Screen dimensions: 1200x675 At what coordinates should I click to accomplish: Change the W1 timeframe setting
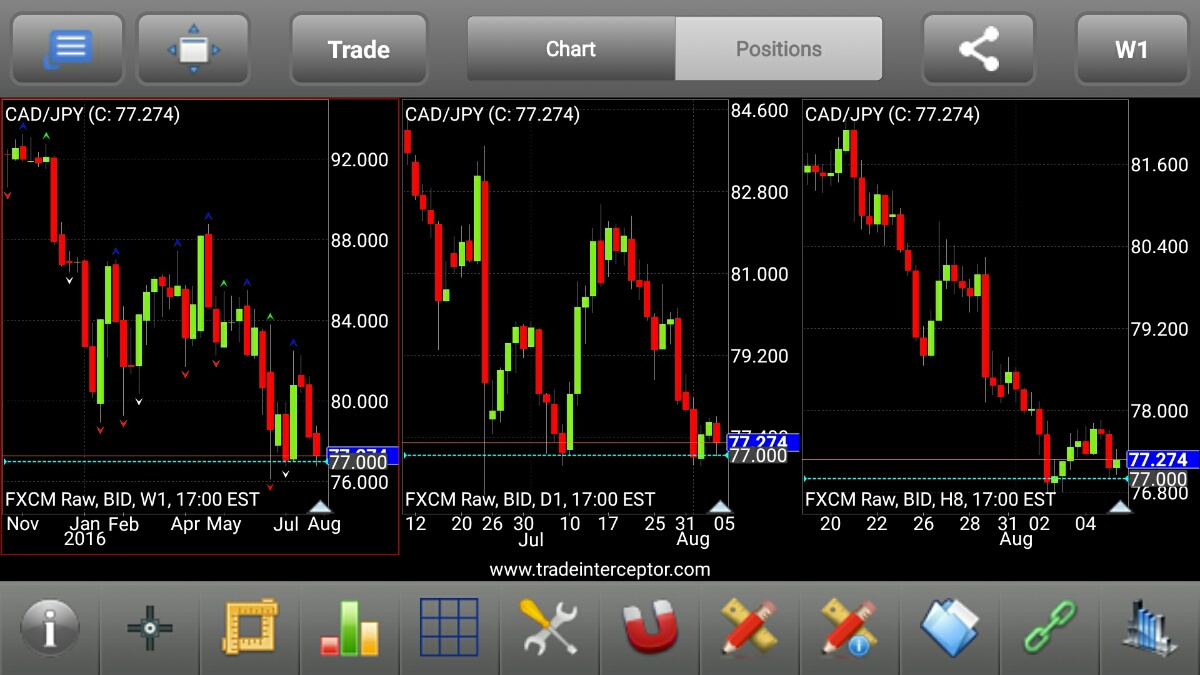[1131, 49]
